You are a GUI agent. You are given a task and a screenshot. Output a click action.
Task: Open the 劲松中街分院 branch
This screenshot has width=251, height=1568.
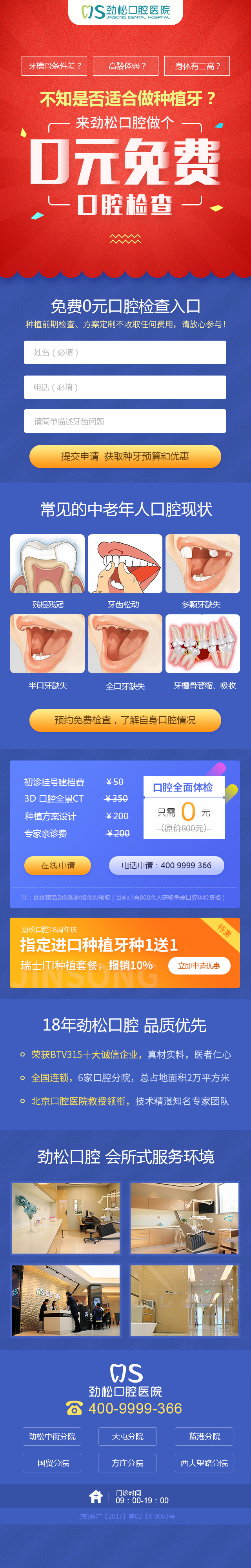(52, 1436)
